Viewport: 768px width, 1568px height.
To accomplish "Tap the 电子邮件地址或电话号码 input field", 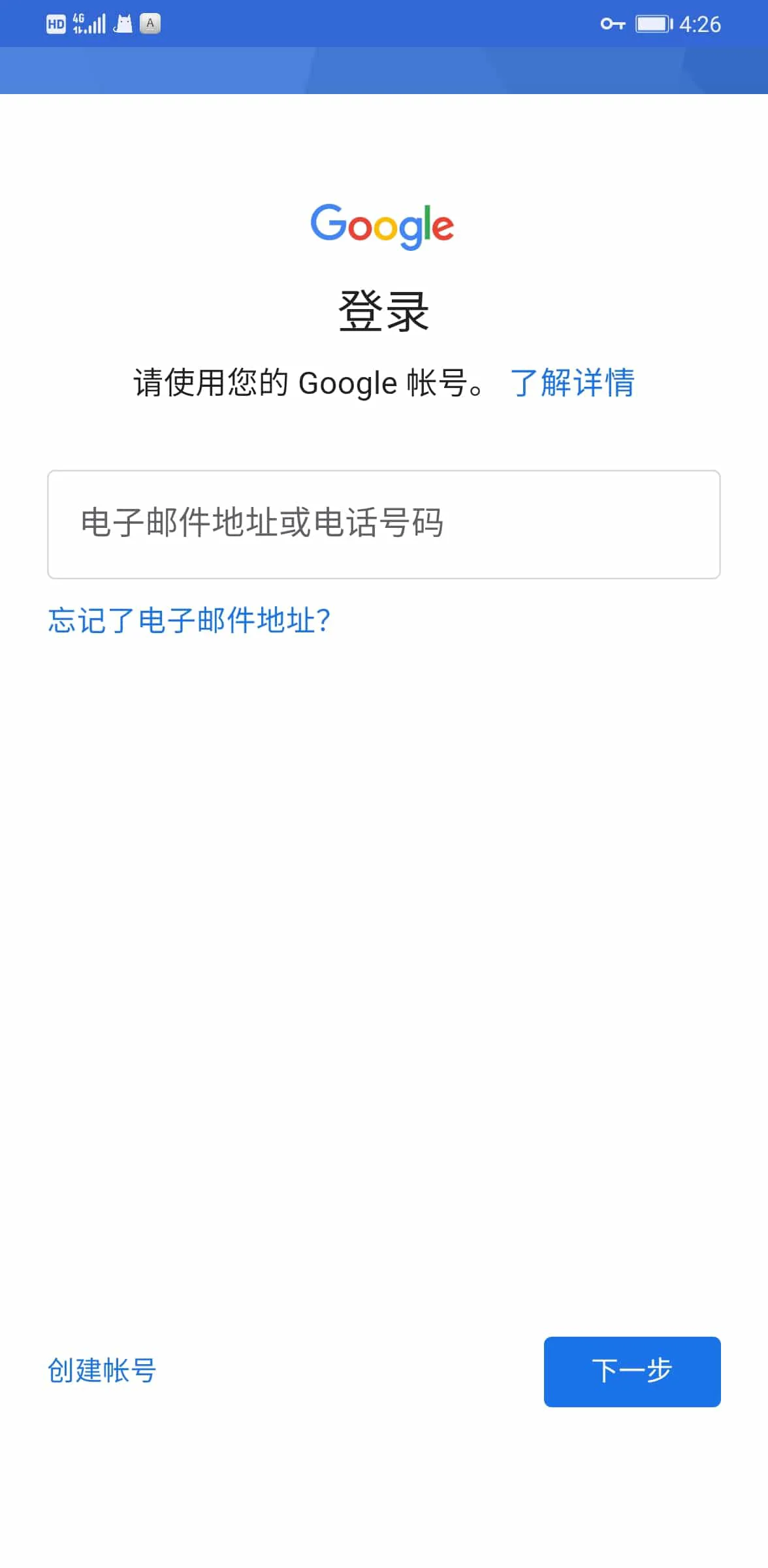I will [384, 524].
